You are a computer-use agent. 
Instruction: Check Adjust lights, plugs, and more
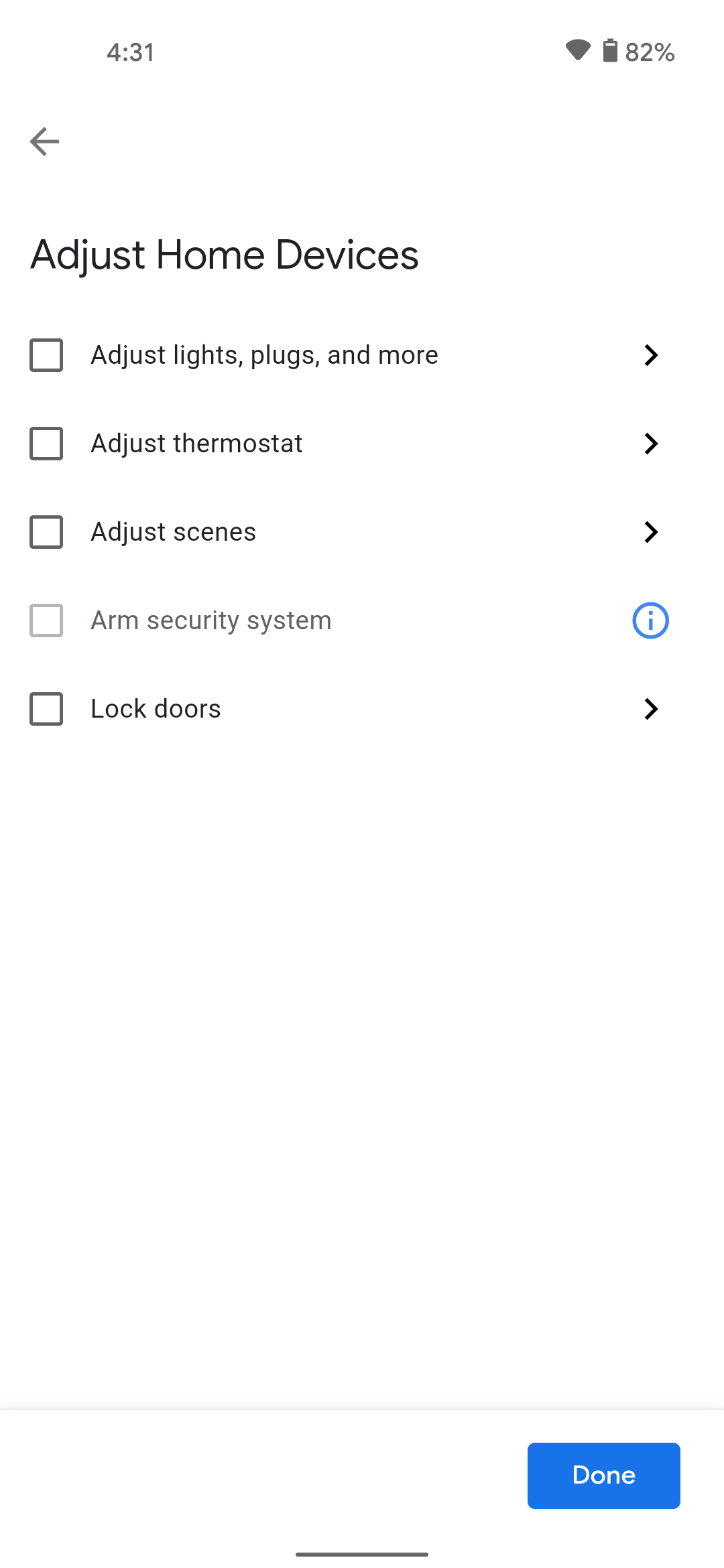click(x=46, y=356)
